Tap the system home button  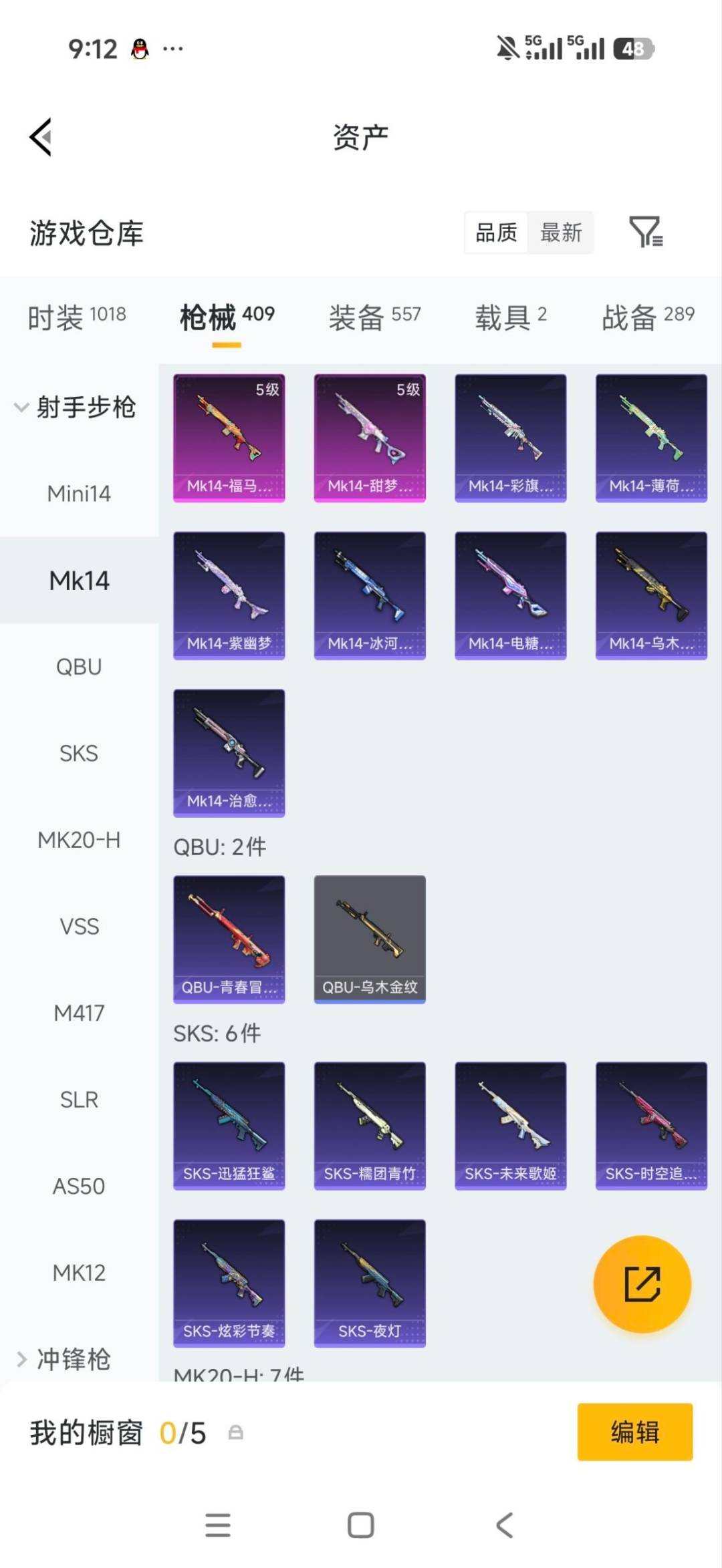tap(361, 1525)
